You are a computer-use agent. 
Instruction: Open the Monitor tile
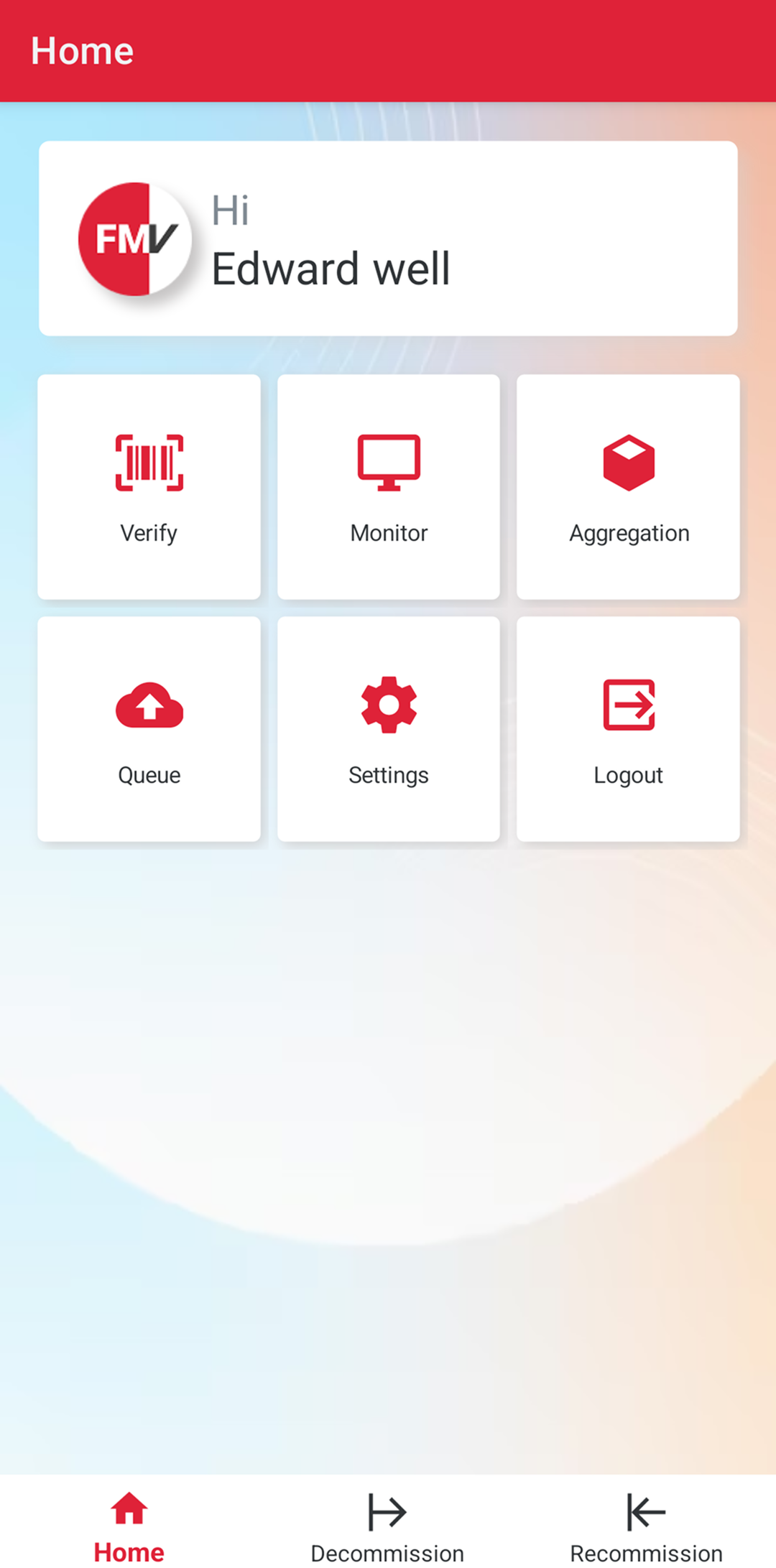click(x=389, y=486)
